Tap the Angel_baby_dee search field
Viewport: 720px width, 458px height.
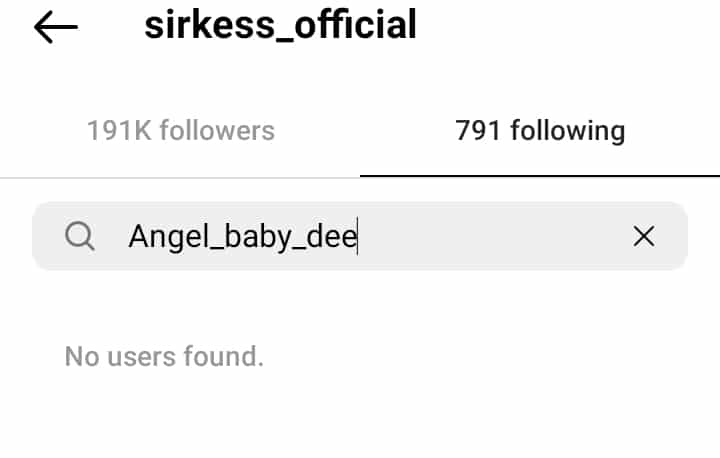click(x=360, y=236)
